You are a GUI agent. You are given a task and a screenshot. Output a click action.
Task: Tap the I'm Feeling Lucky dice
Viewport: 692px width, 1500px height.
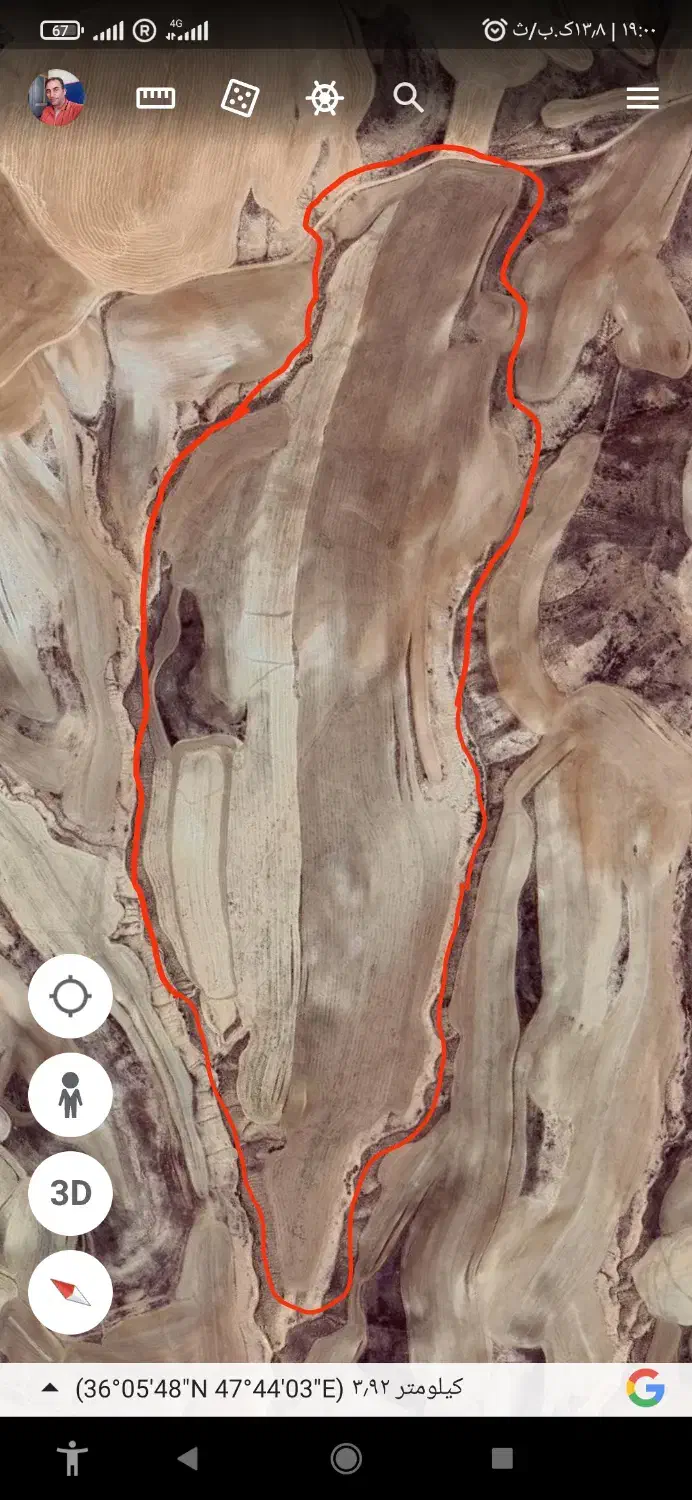[x=240, y=98]
